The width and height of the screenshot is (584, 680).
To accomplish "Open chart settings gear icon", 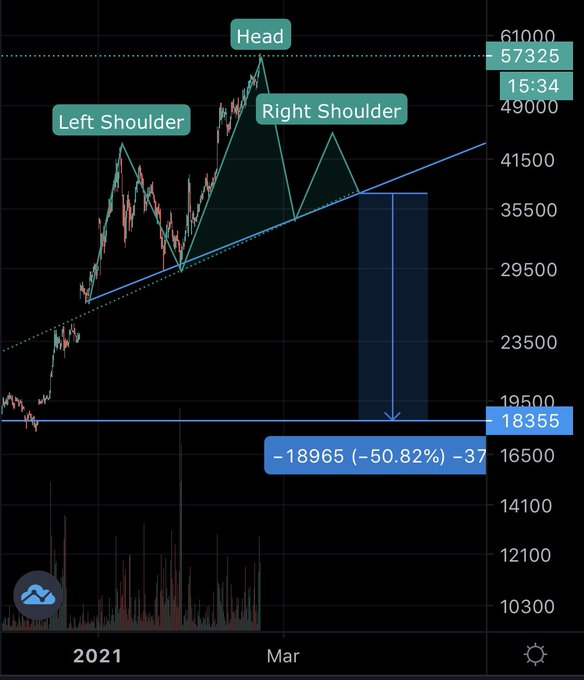I will pos(535,654).
